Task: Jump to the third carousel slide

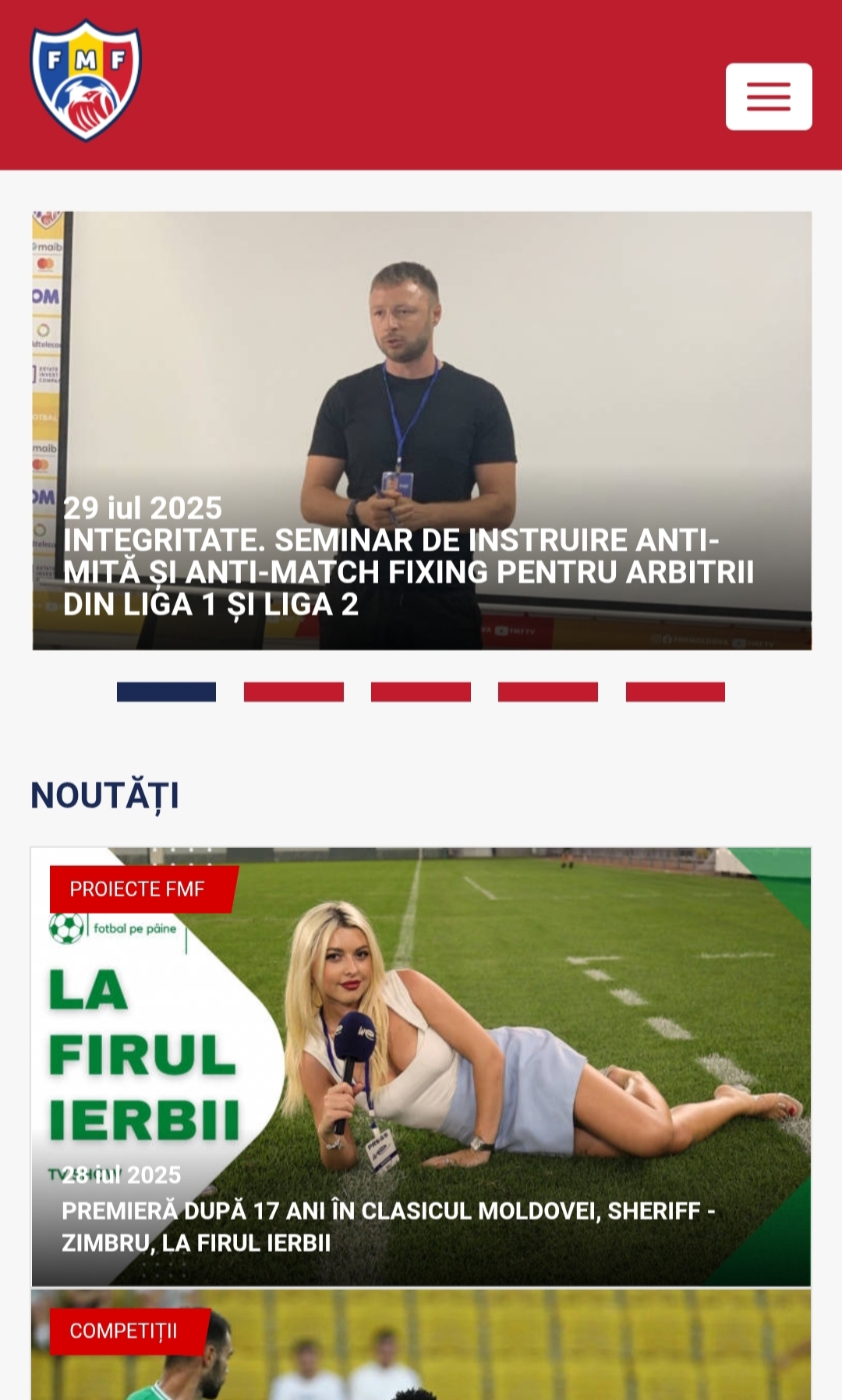Action: click(420, 692)
